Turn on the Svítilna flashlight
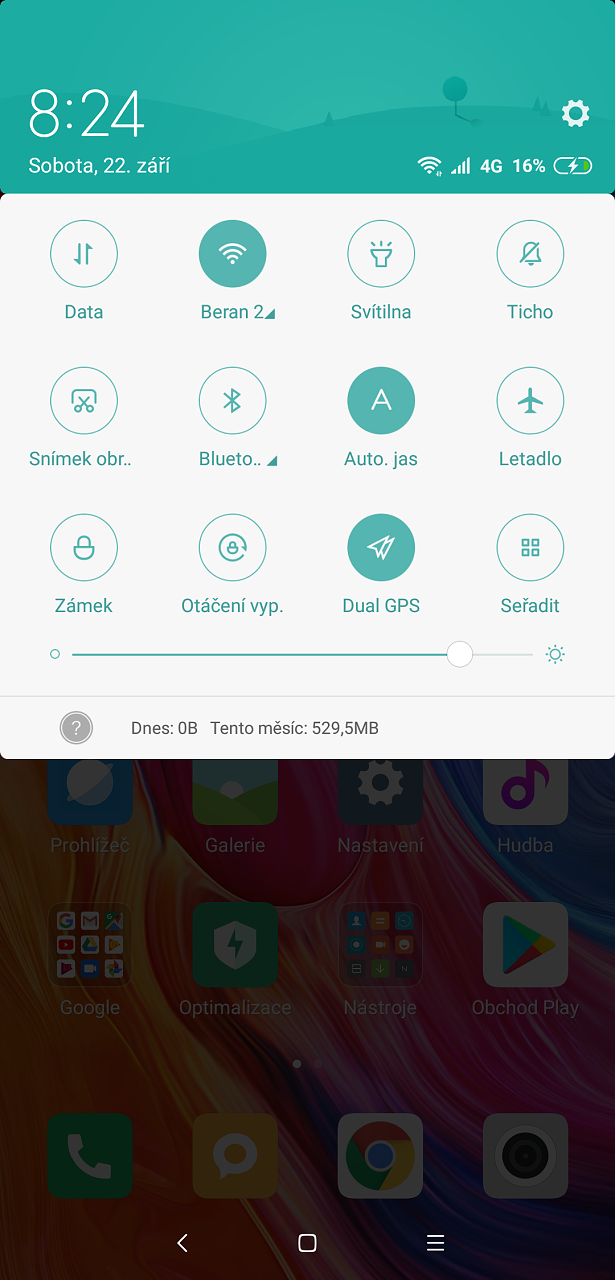The height and width of the screenshot is (1280, 615). pos(381,254)
